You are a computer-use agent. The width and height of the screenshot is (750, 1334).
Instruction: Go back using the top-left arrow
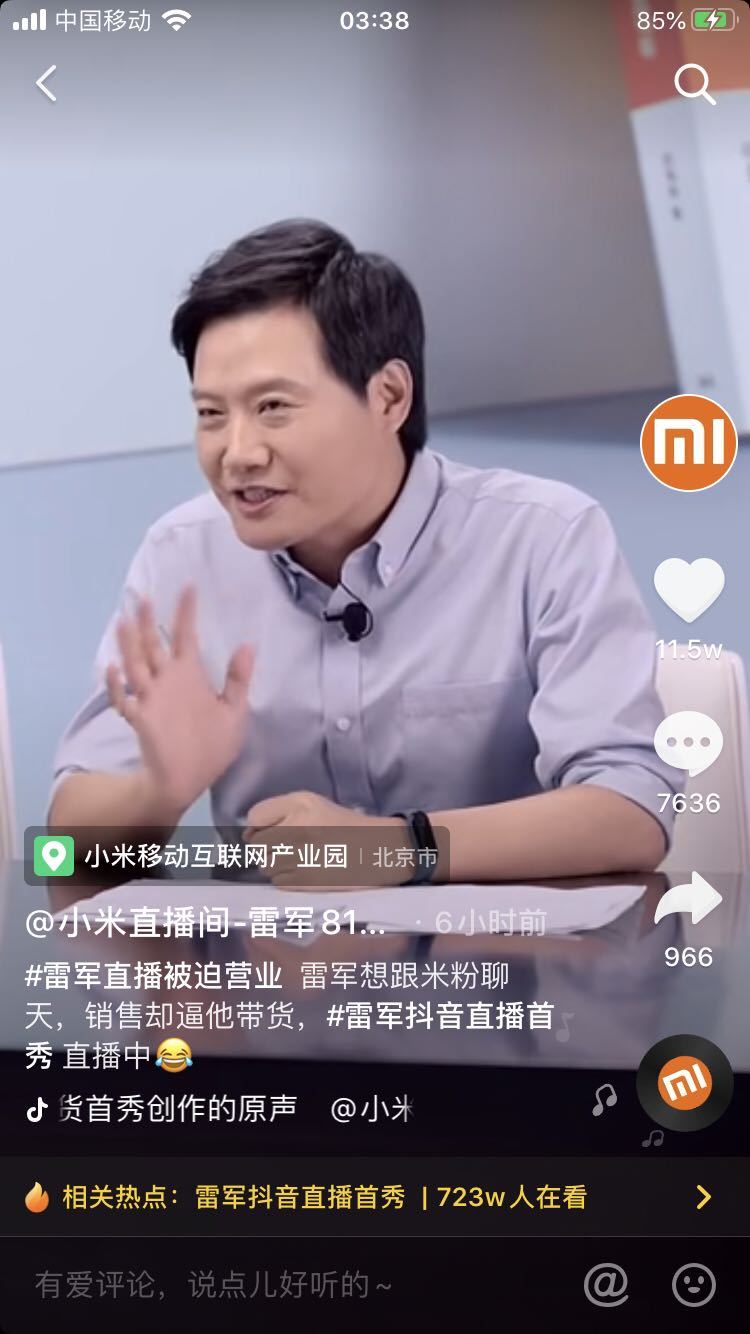46,84
